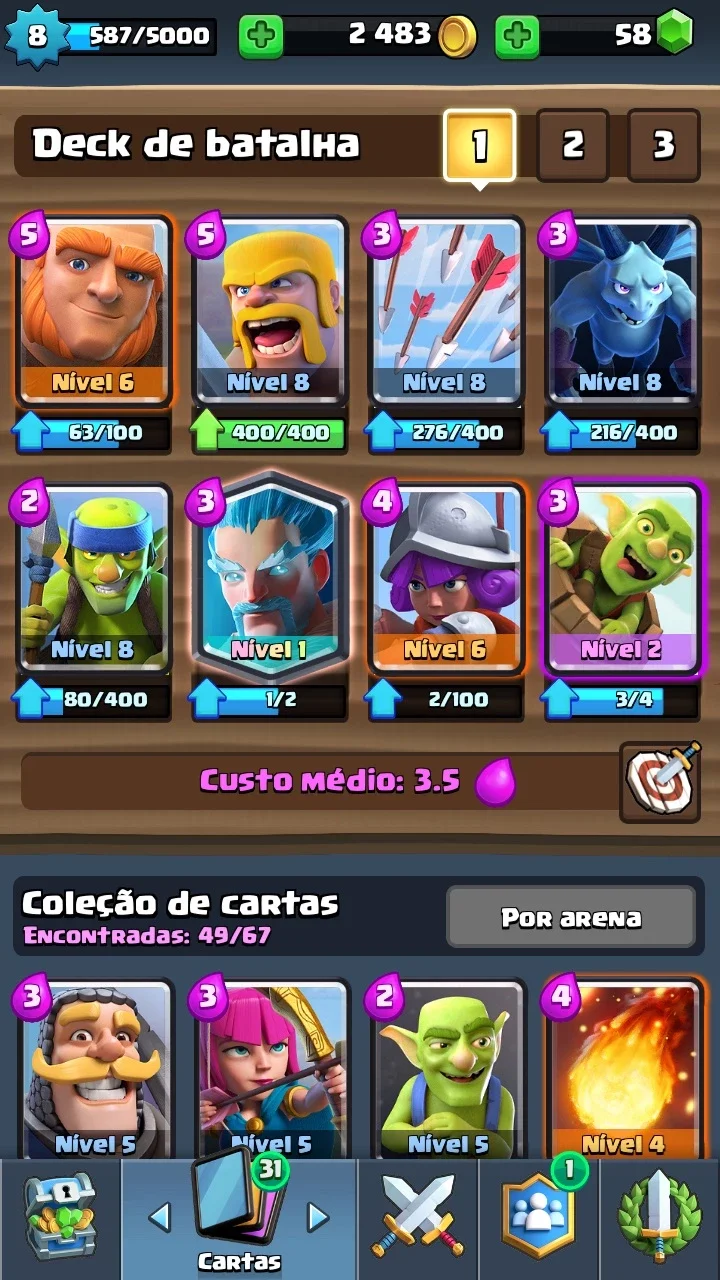Add gems with the green plus button
The height and width of the screenshot is (1280, 720).
pos(517,37)
